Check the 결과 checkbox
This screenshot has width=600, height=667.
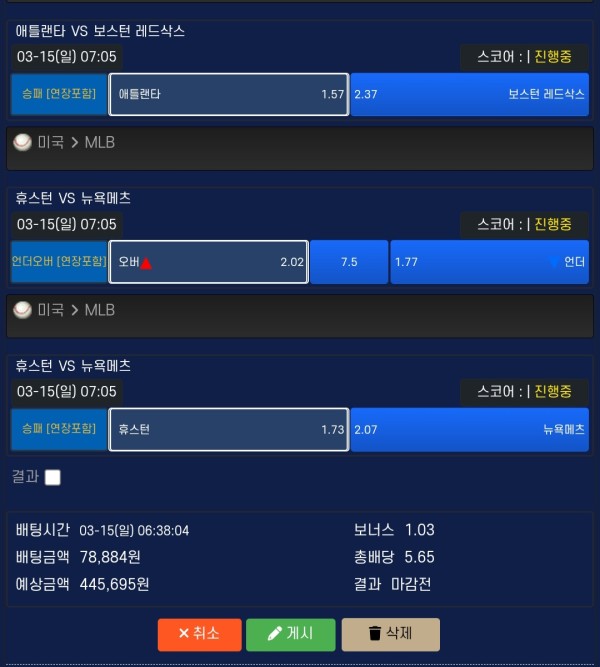53,478
